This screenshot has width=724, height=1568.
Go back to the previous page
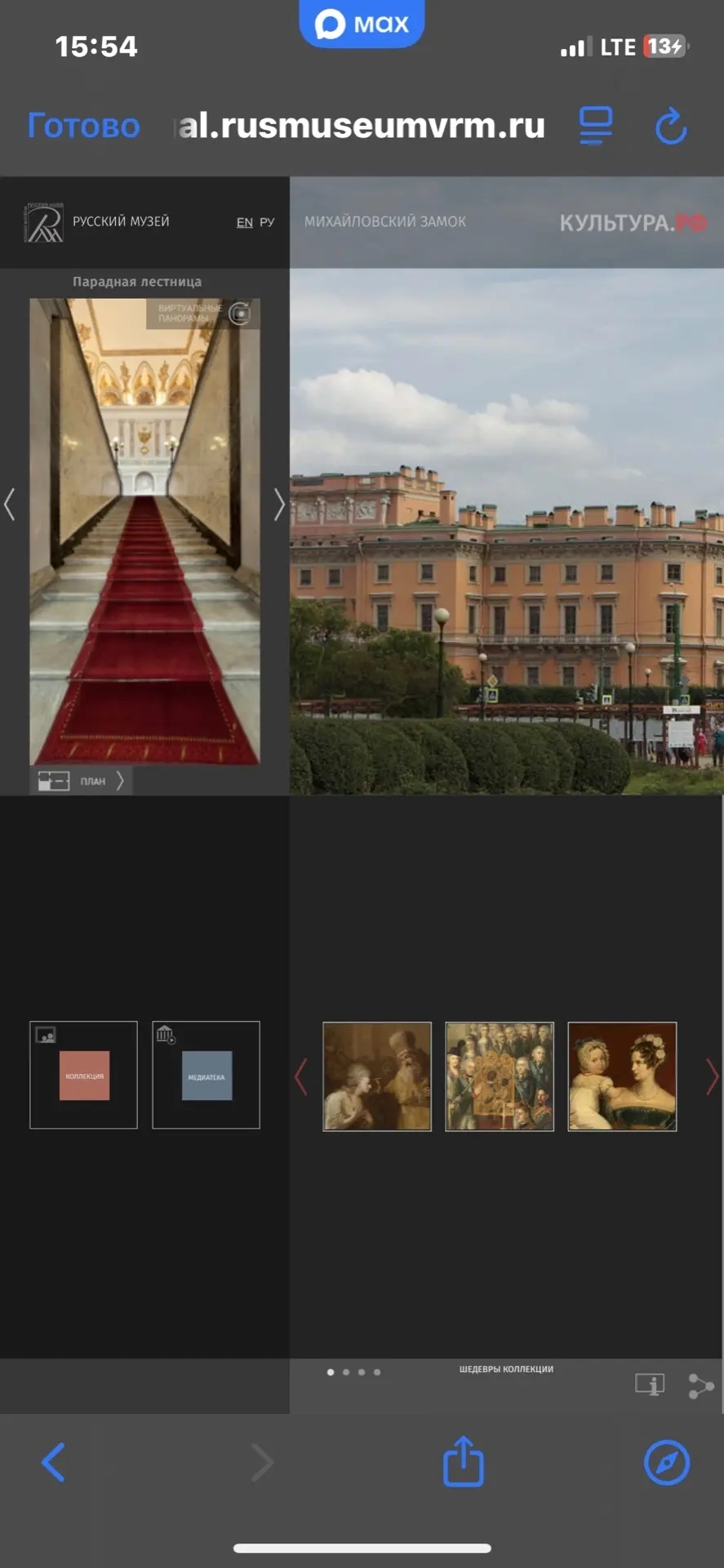pos(53,1462)
